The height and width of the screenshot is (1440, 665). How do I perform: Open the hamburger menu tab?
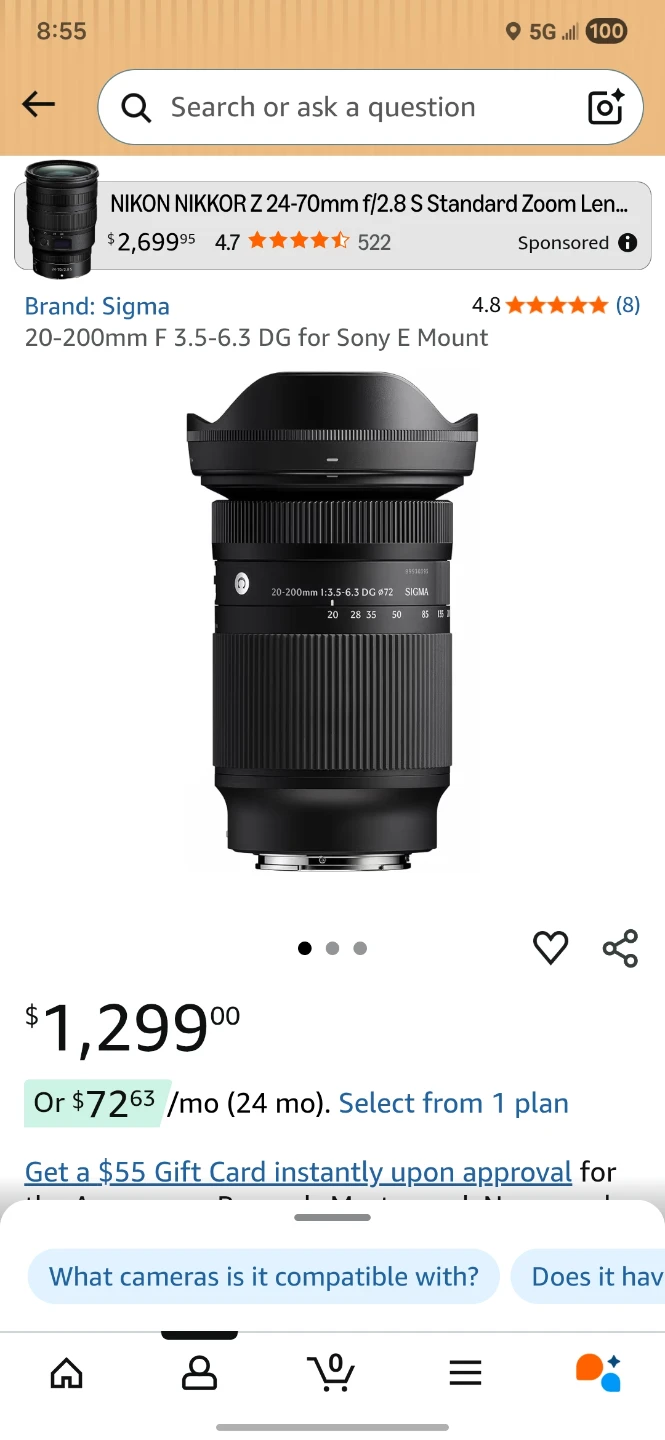coord(465,1373)
